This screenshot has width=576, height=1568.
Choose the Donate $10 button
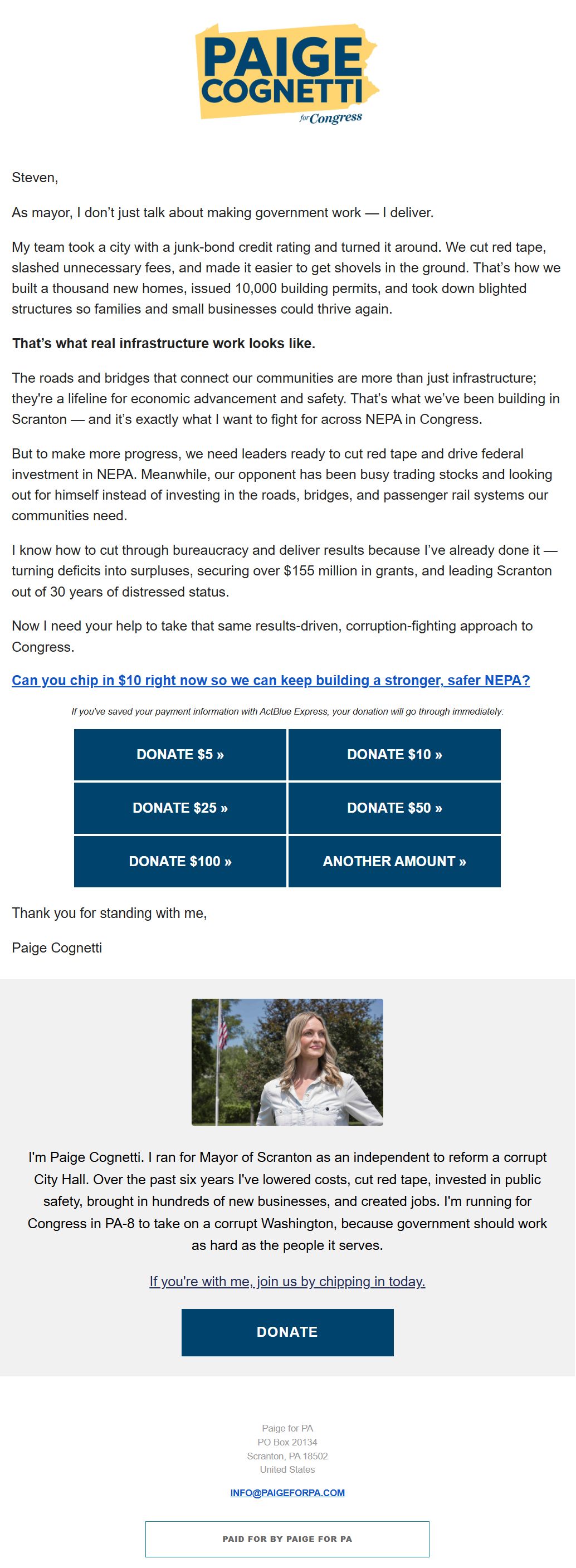tap(394, 755)
